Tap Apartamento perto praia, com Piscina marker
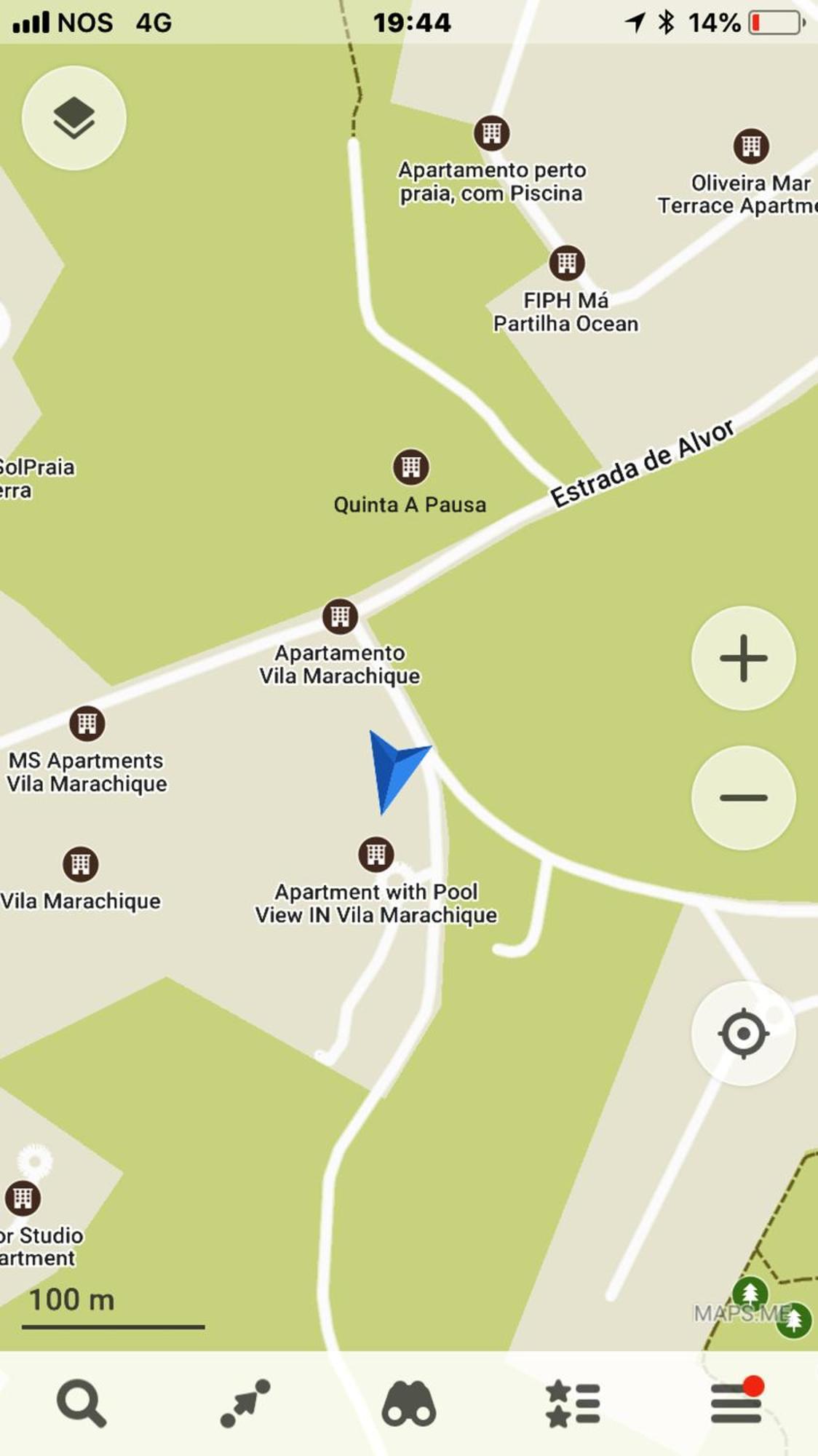This screenshot has height=1456, width=818. coord(492,133)
